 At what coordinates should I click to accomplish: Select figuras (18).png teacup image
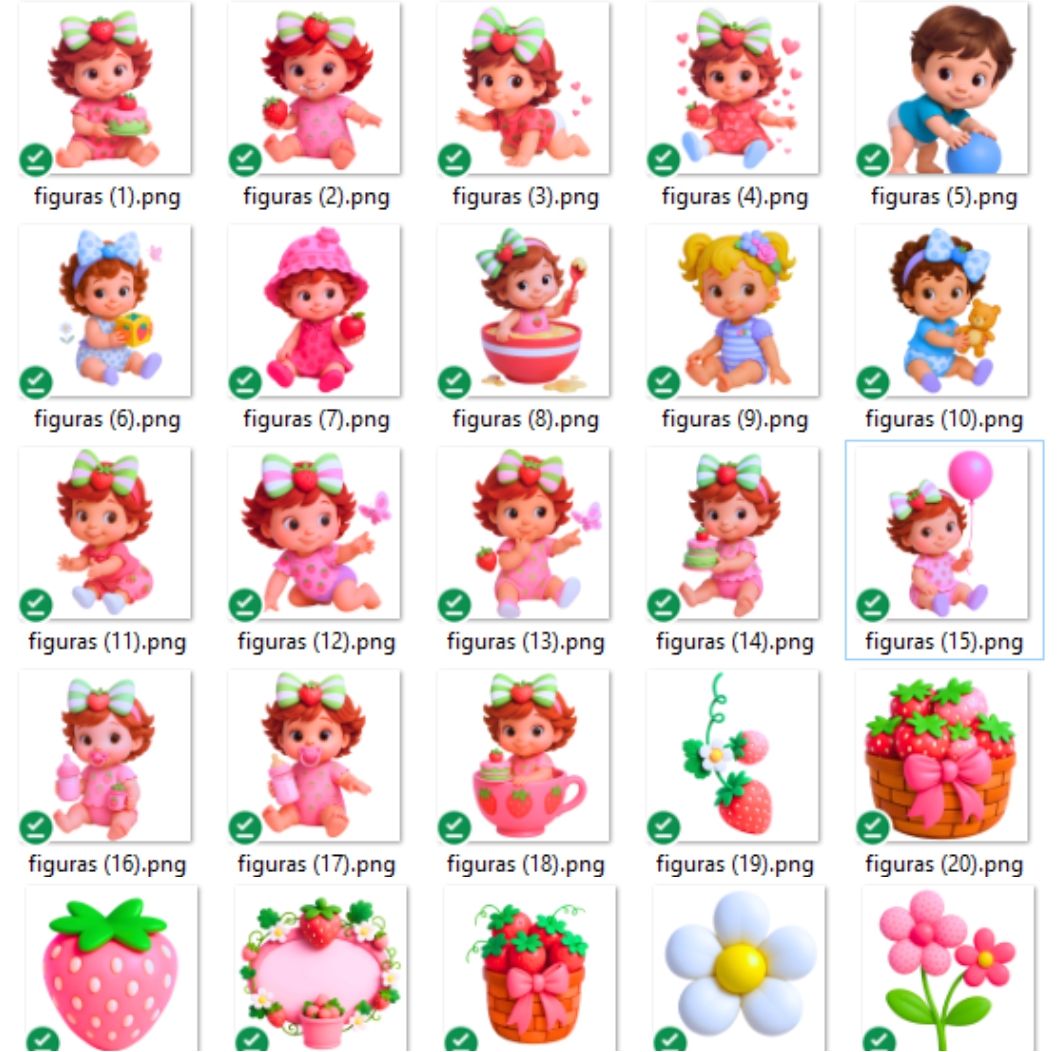(524, 755)
